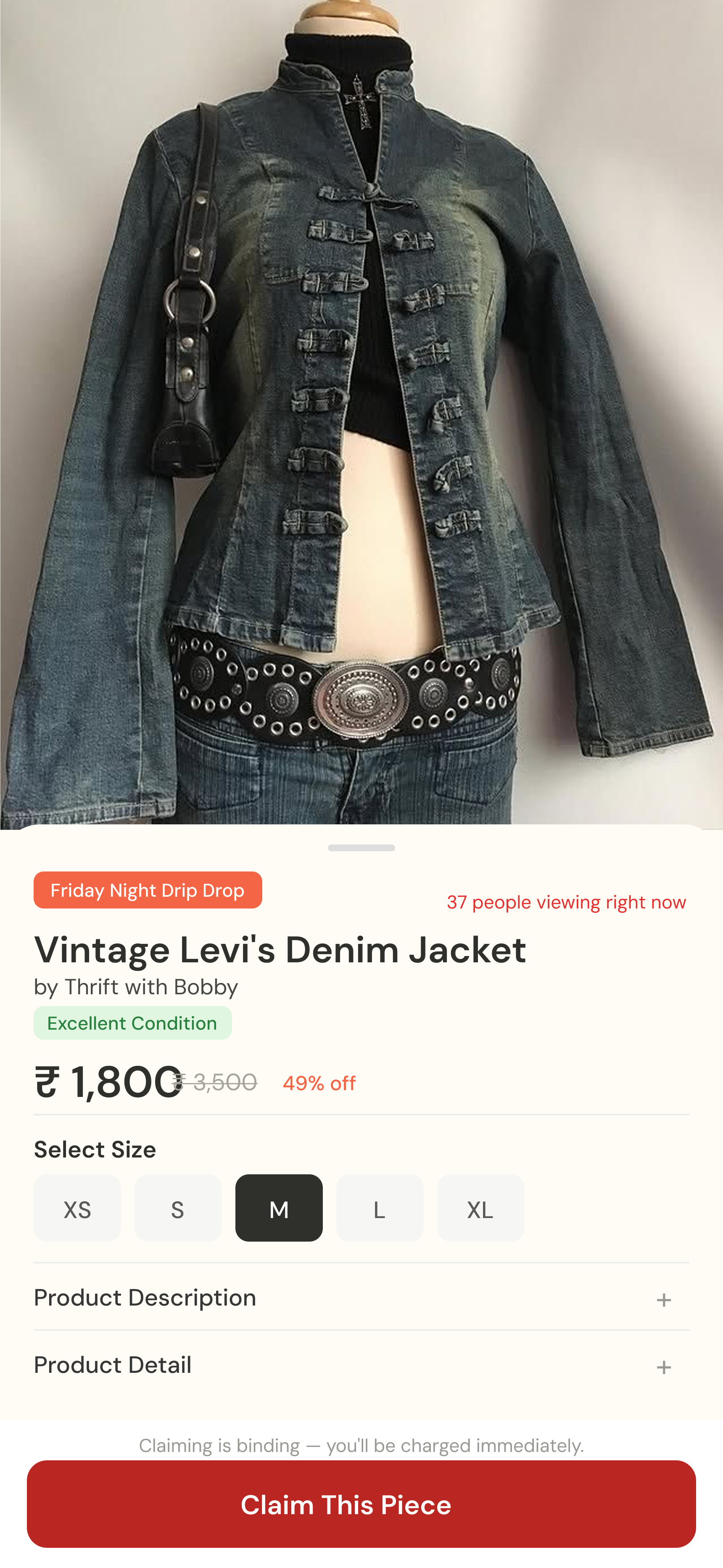The width and height of the screenshot is (723, 1568).
Task: Tap the Friday Night Drip Drop chip
Action: coord(148,890)
